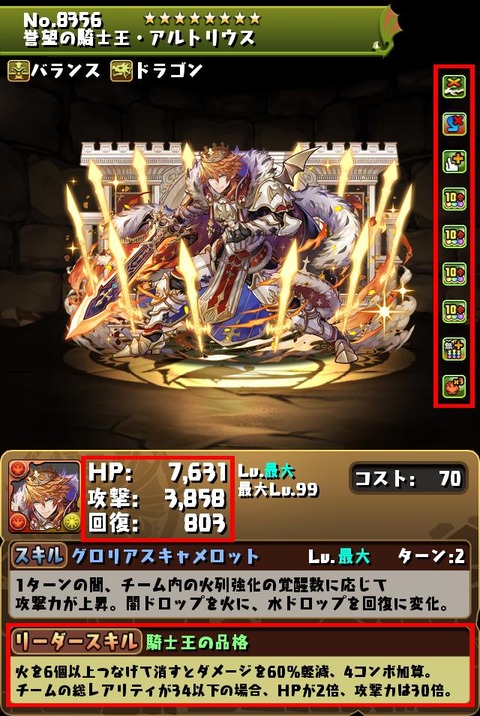Screen dimensions: 480x716
Task: Open the 騎士王の品格 leader skill panel
Action: tap(240, 668)
